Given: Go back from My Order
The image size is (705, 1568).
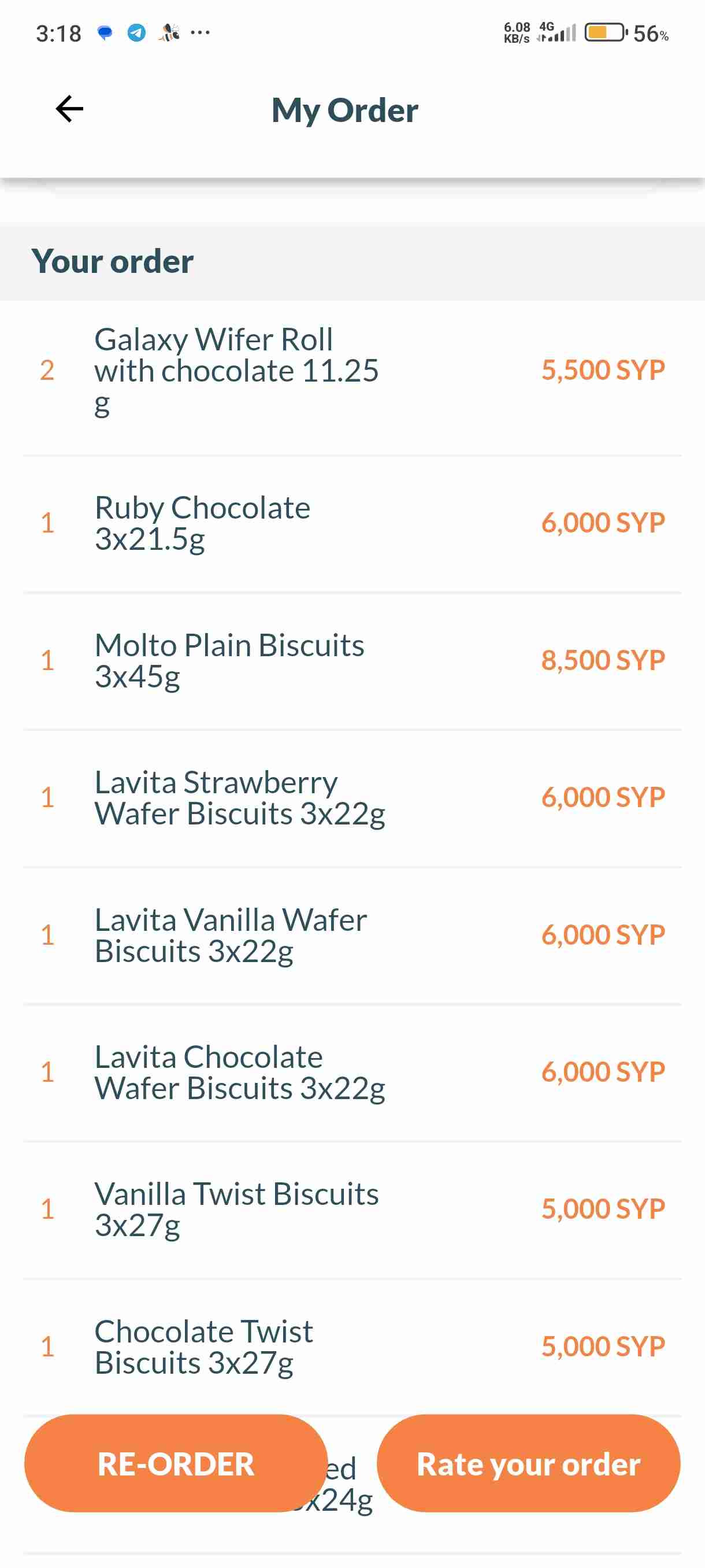Looking at the screenshot, I should [x=69, y=110].
